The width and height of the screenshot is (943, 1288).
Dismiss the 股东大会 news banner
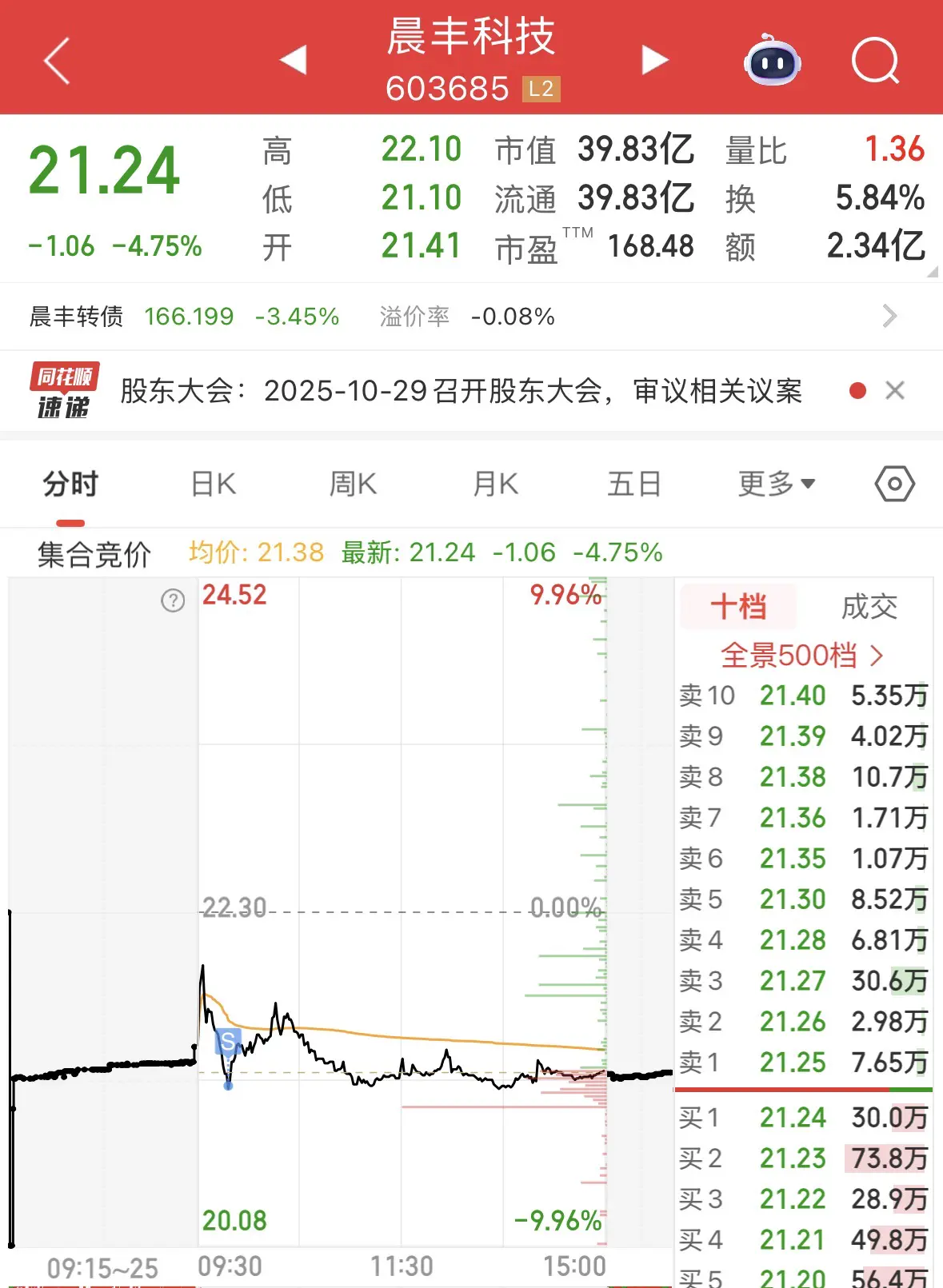tap(895, 391)
